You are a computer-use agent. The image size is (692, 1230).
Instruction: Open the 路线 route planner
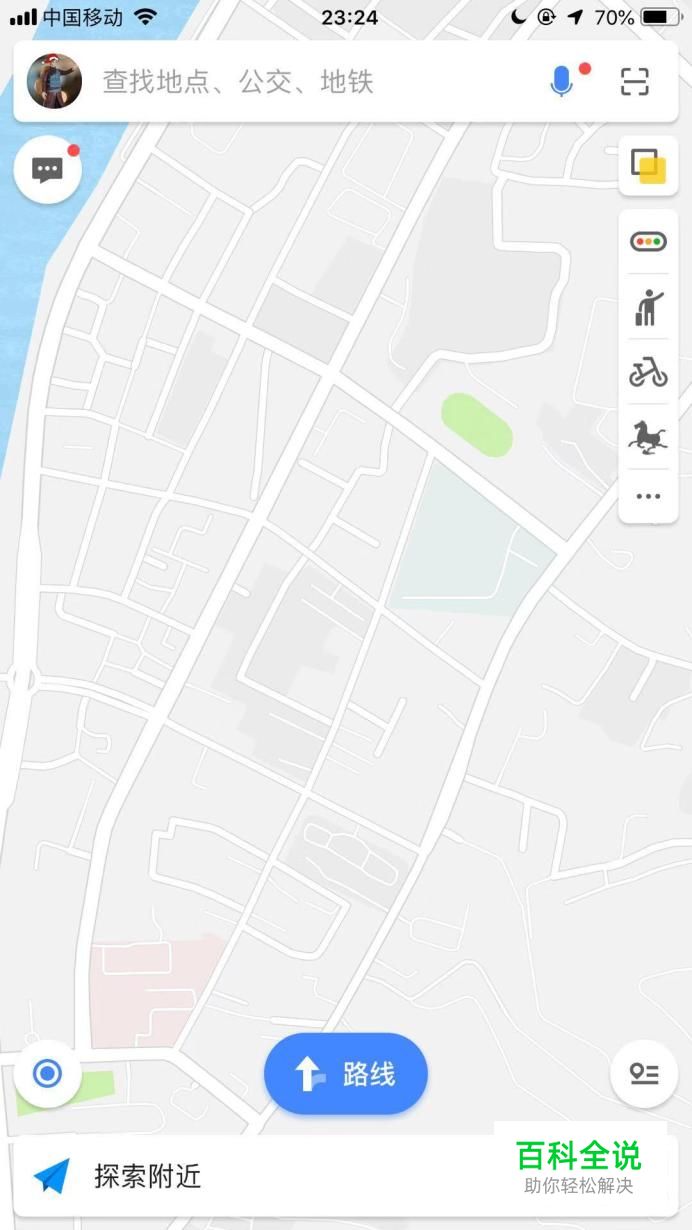coord(346,1074)
